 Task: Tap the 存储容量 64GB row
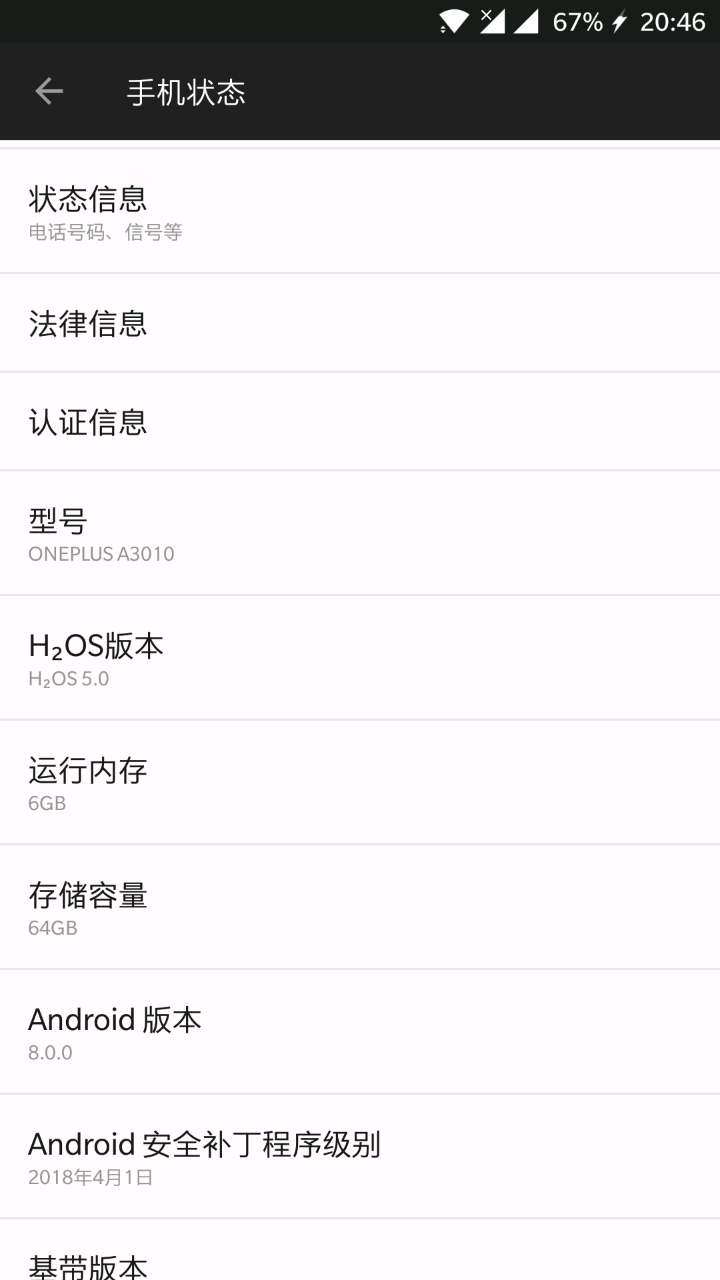pyautogui.click(x=360, y=907)
